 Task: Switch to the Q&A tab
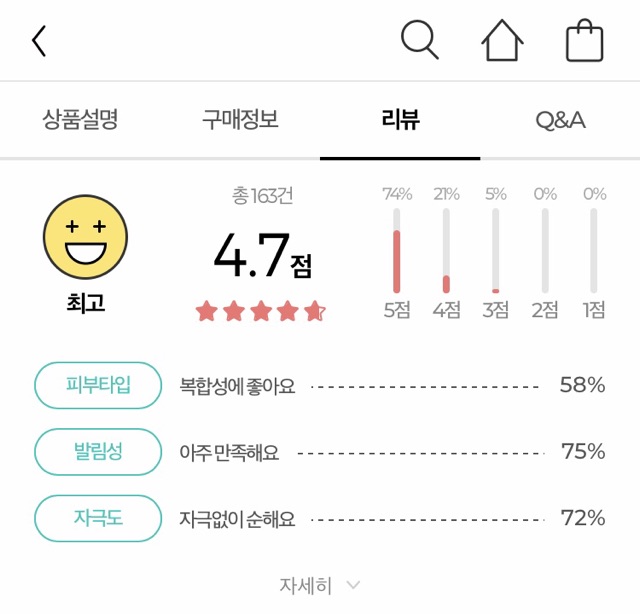(x=560, y=121)
